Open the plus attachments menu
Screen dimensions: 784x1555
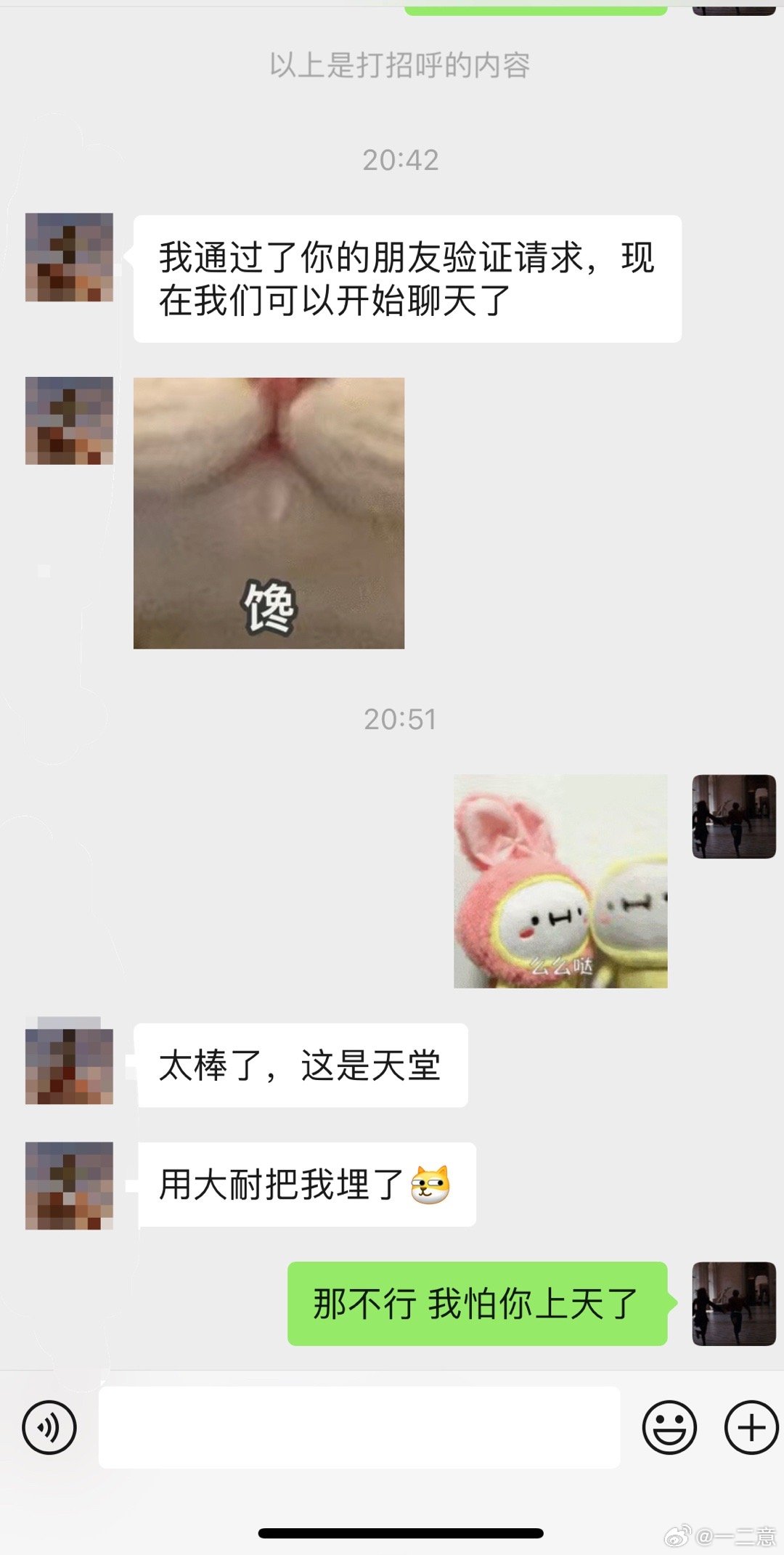[751, 1427]
